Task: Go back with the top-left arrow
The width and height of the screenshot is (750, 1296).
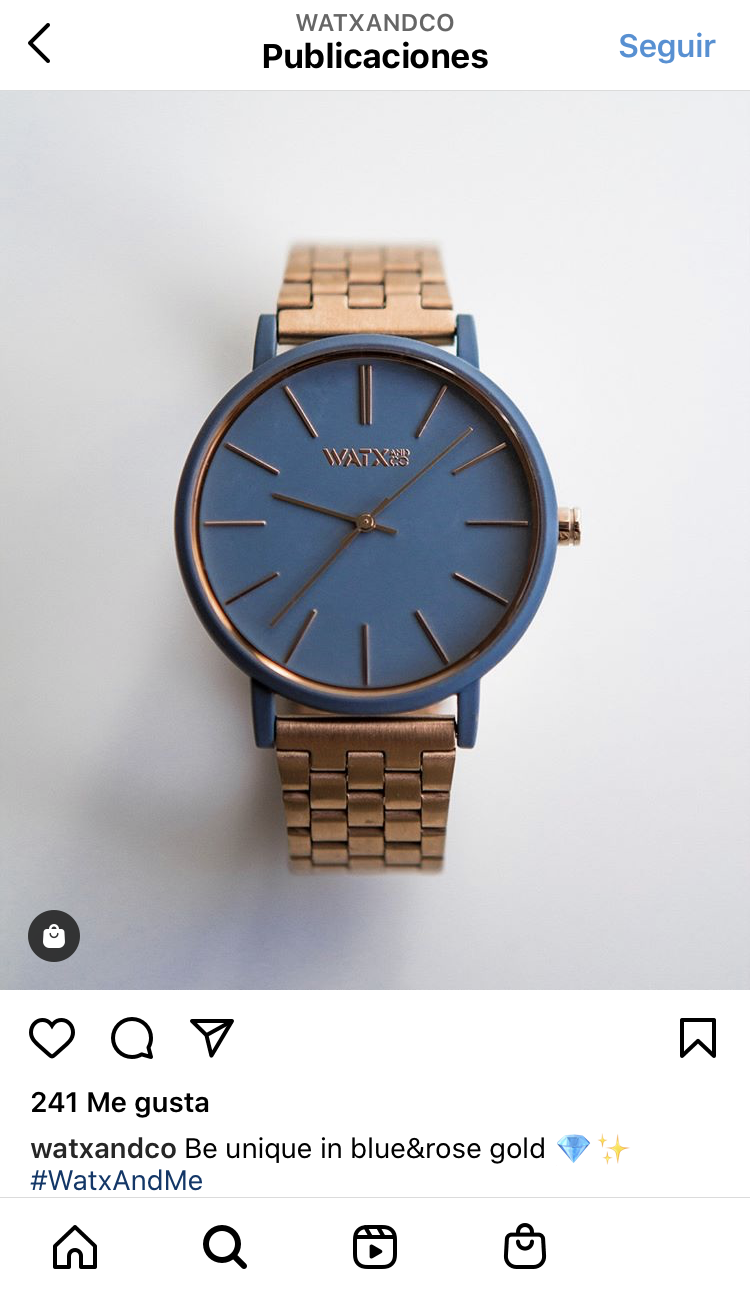Action: click(x=39, y=44)
